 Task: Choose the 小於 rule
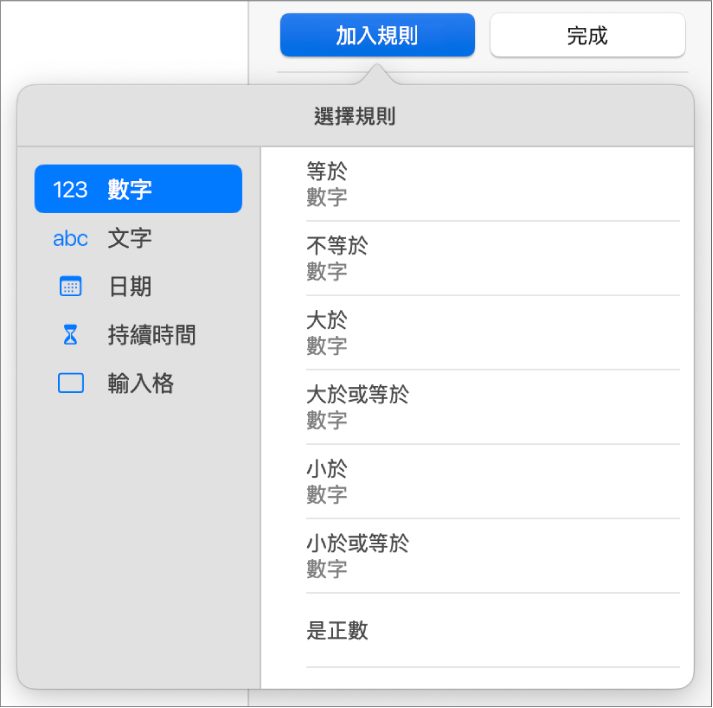point(492,481)
